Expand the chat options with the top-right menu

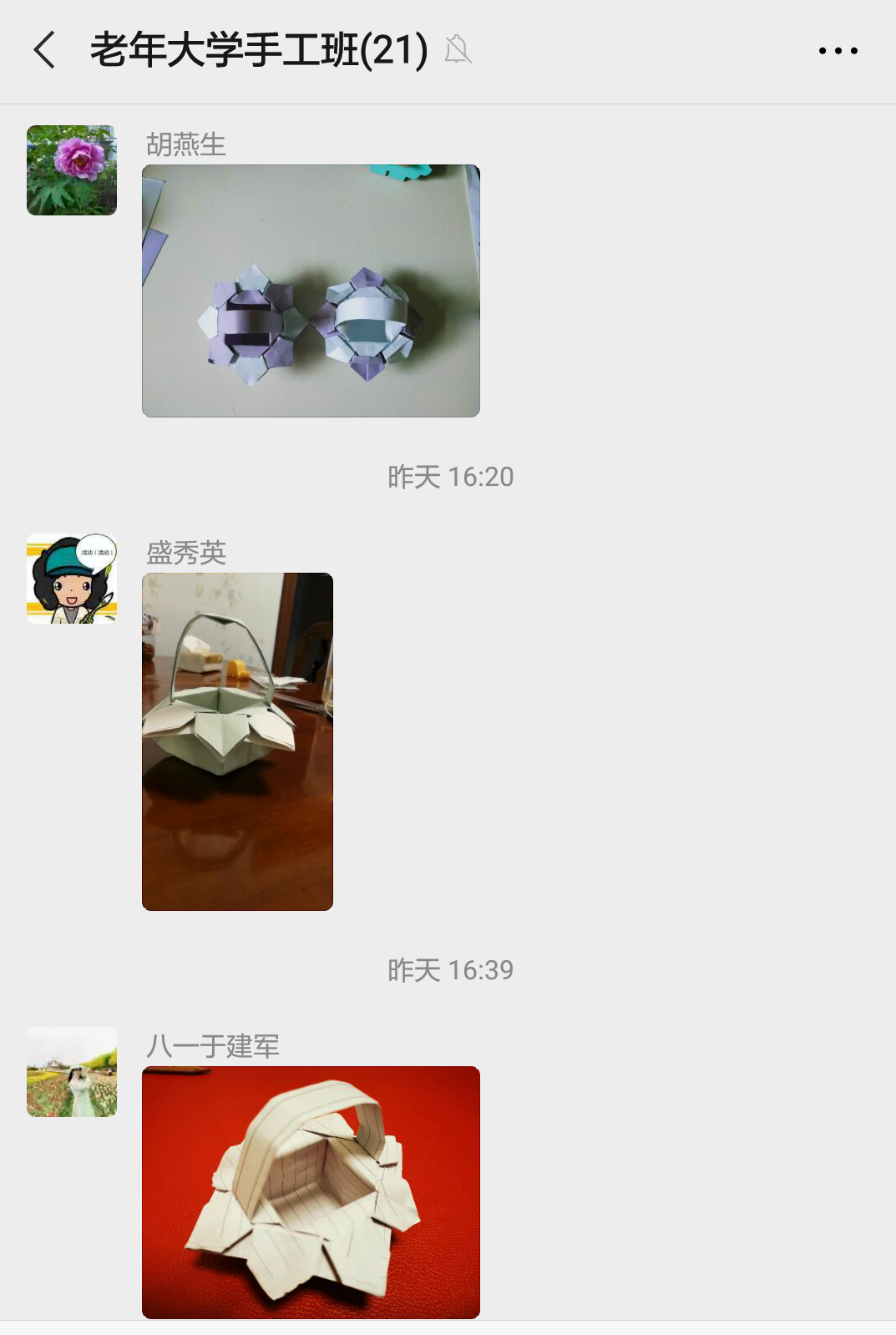[837, 50]
